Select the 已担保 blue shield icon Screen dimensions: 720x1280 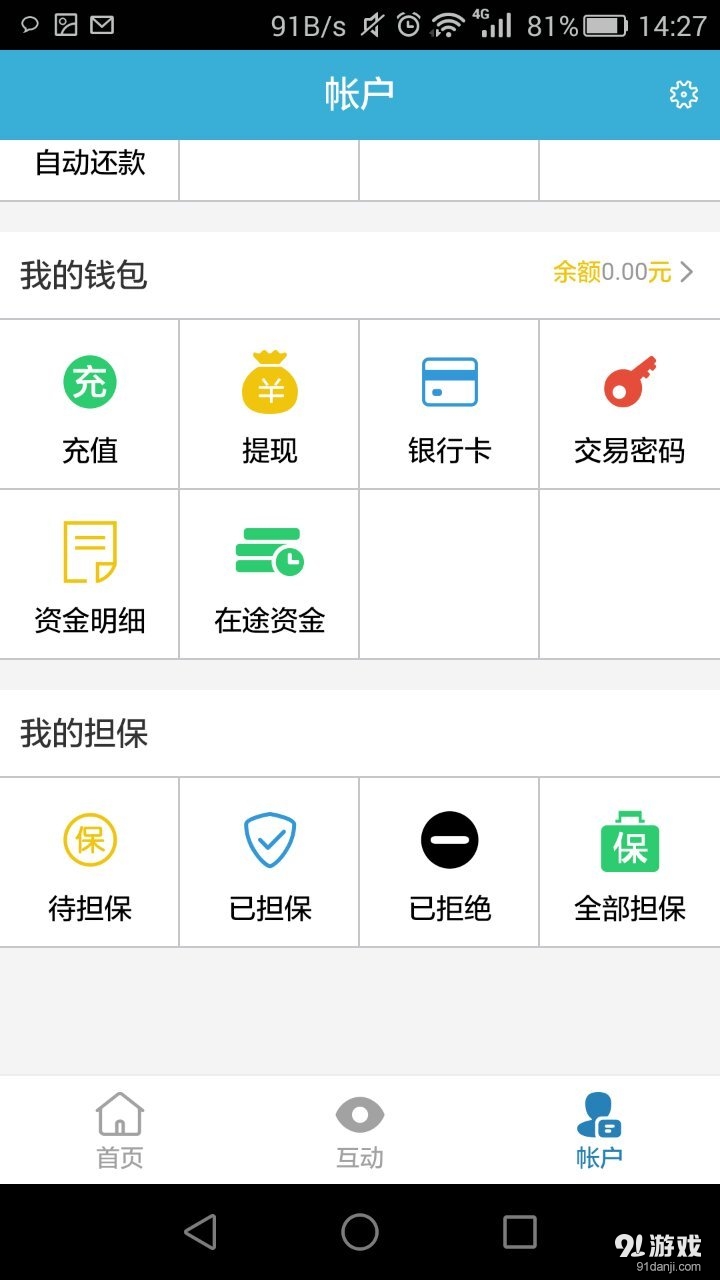coord(268,841)
